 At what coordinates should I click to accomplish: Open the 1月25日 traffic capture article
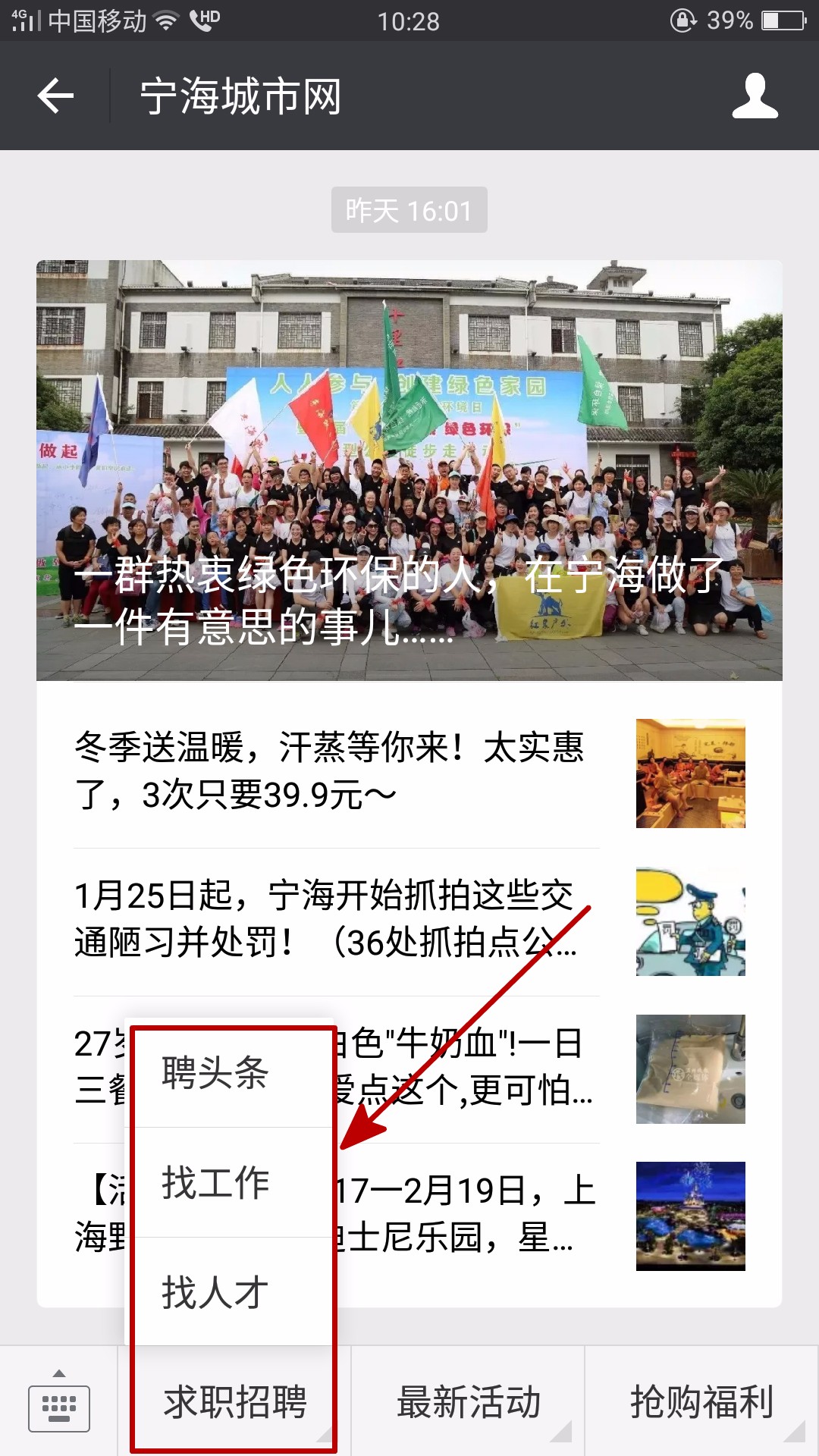[x=409, y=920]
